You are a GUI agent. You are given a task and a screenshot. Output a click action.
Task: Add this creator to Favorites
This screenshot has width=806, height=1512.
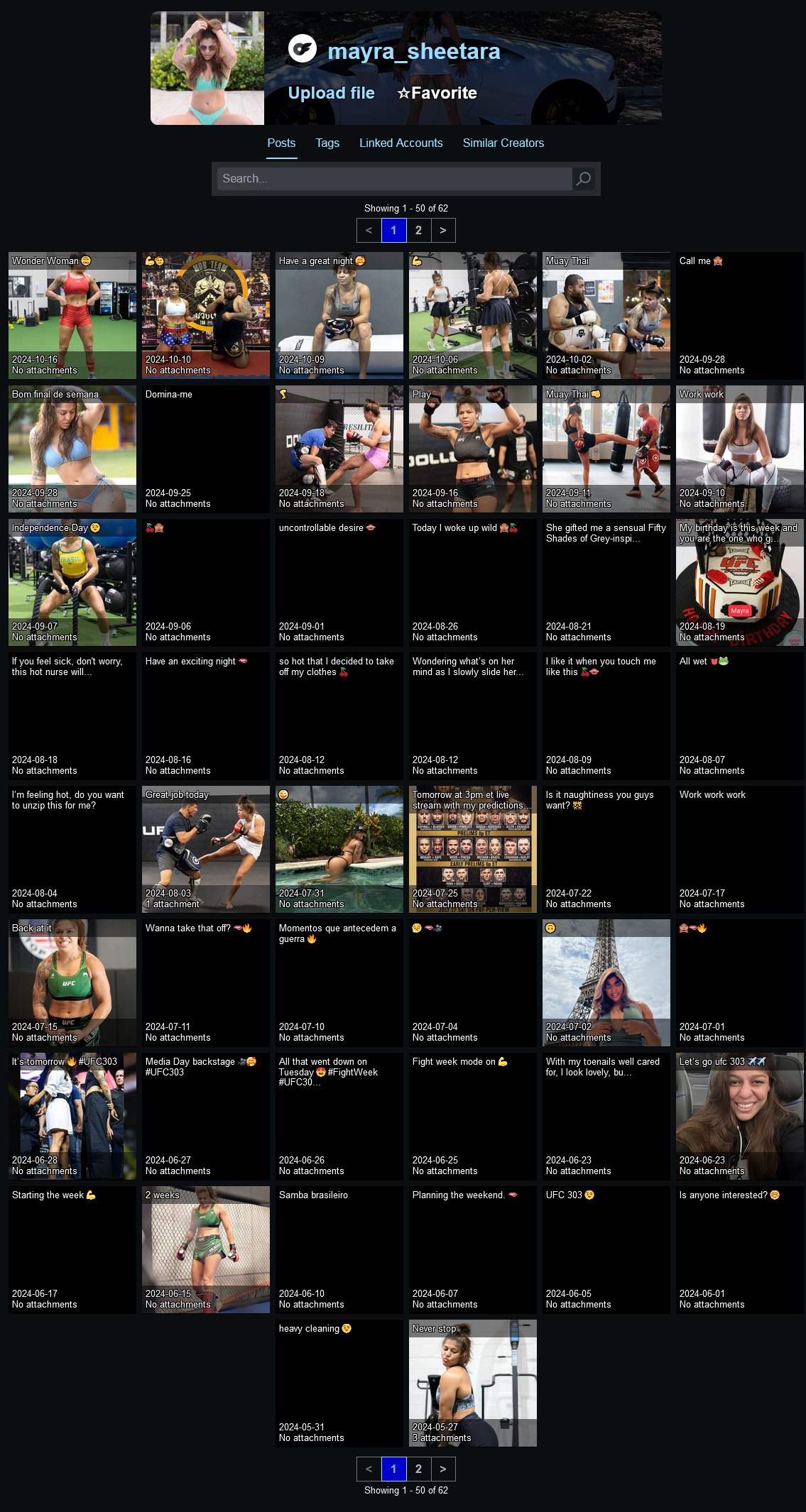(437, 93)
